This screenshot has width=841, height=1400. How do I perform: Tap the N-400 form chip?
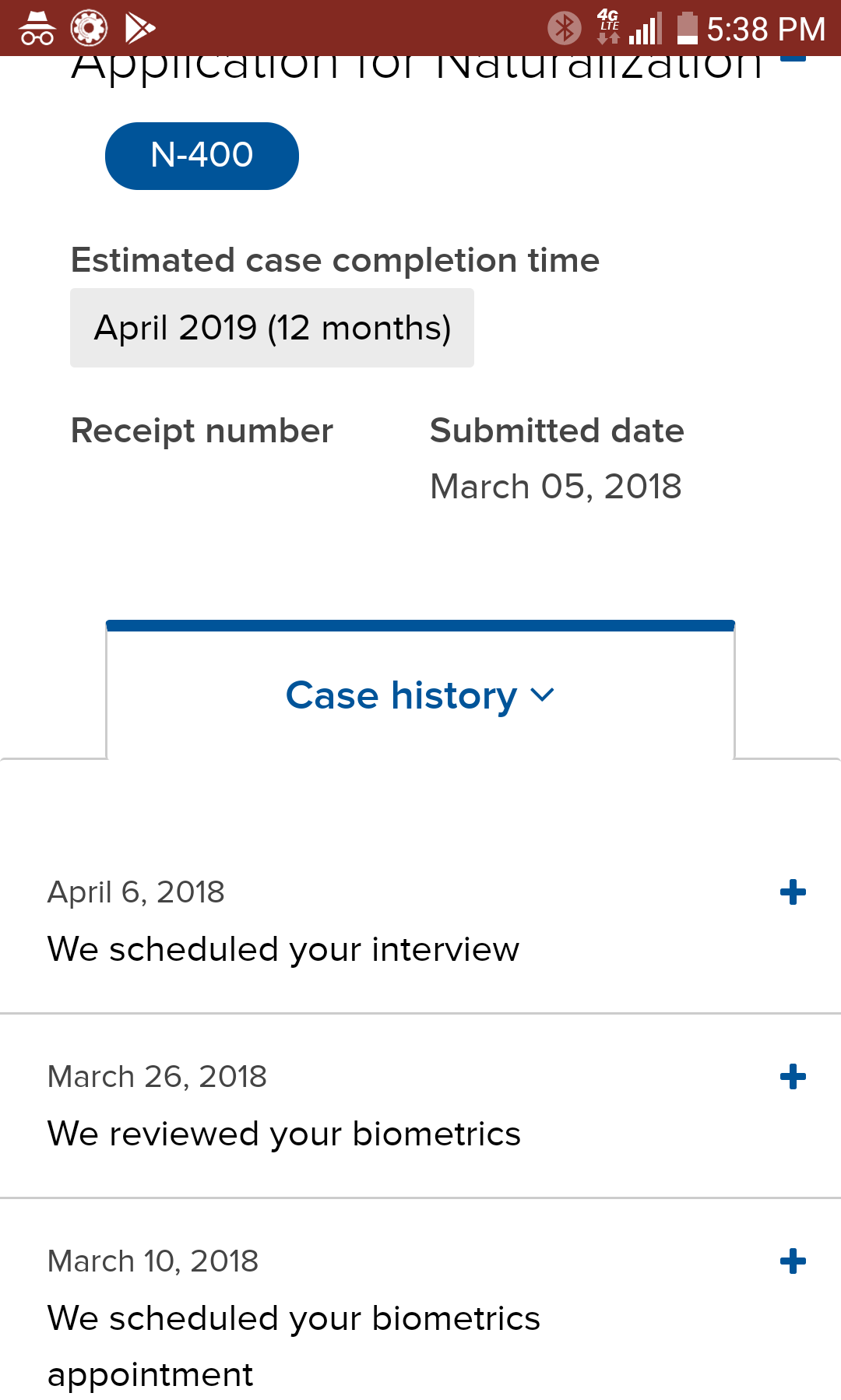click(x=202, y=156)
